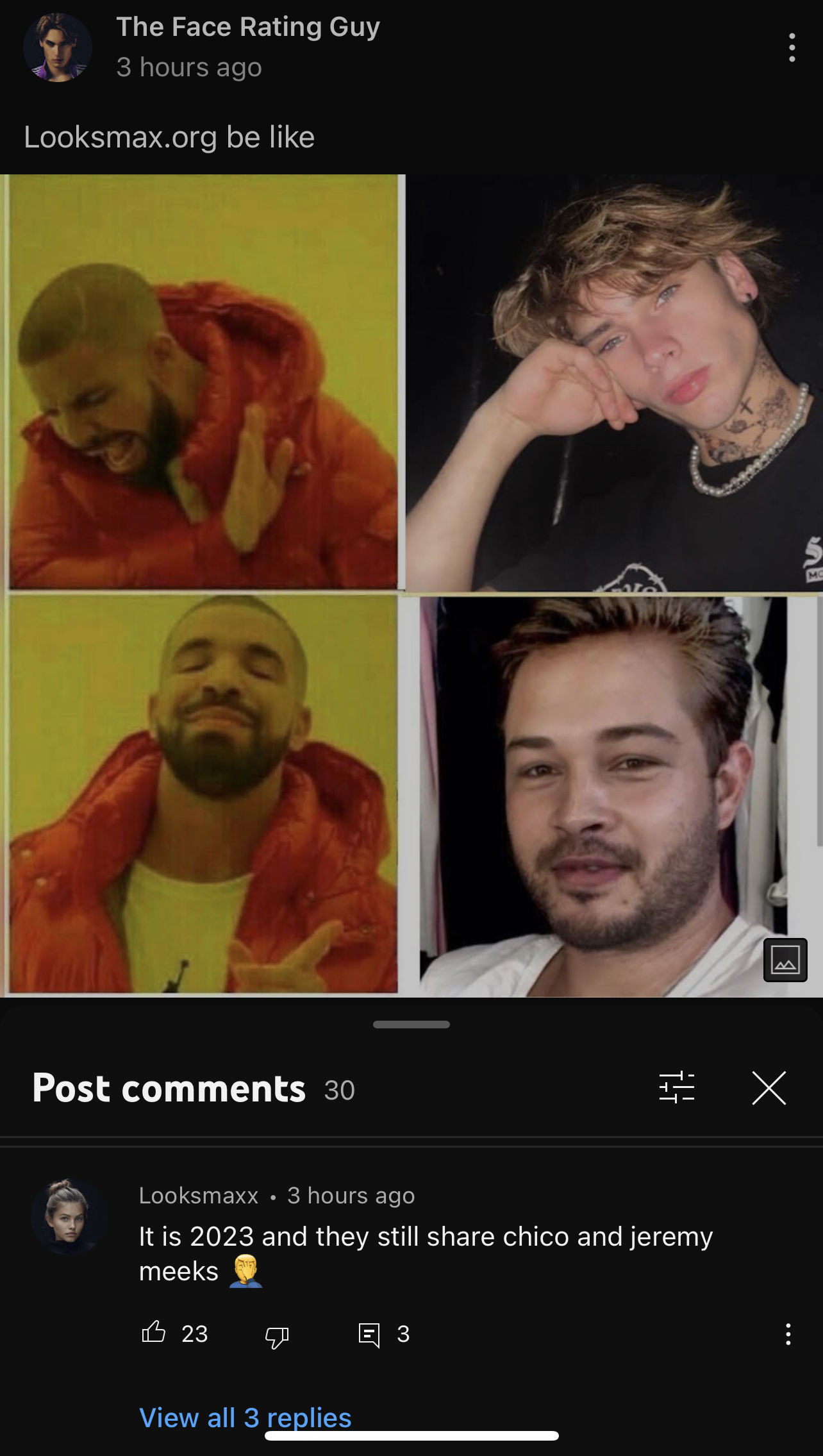
Task: Open comment sort options
Action: tap(676, 1088)
